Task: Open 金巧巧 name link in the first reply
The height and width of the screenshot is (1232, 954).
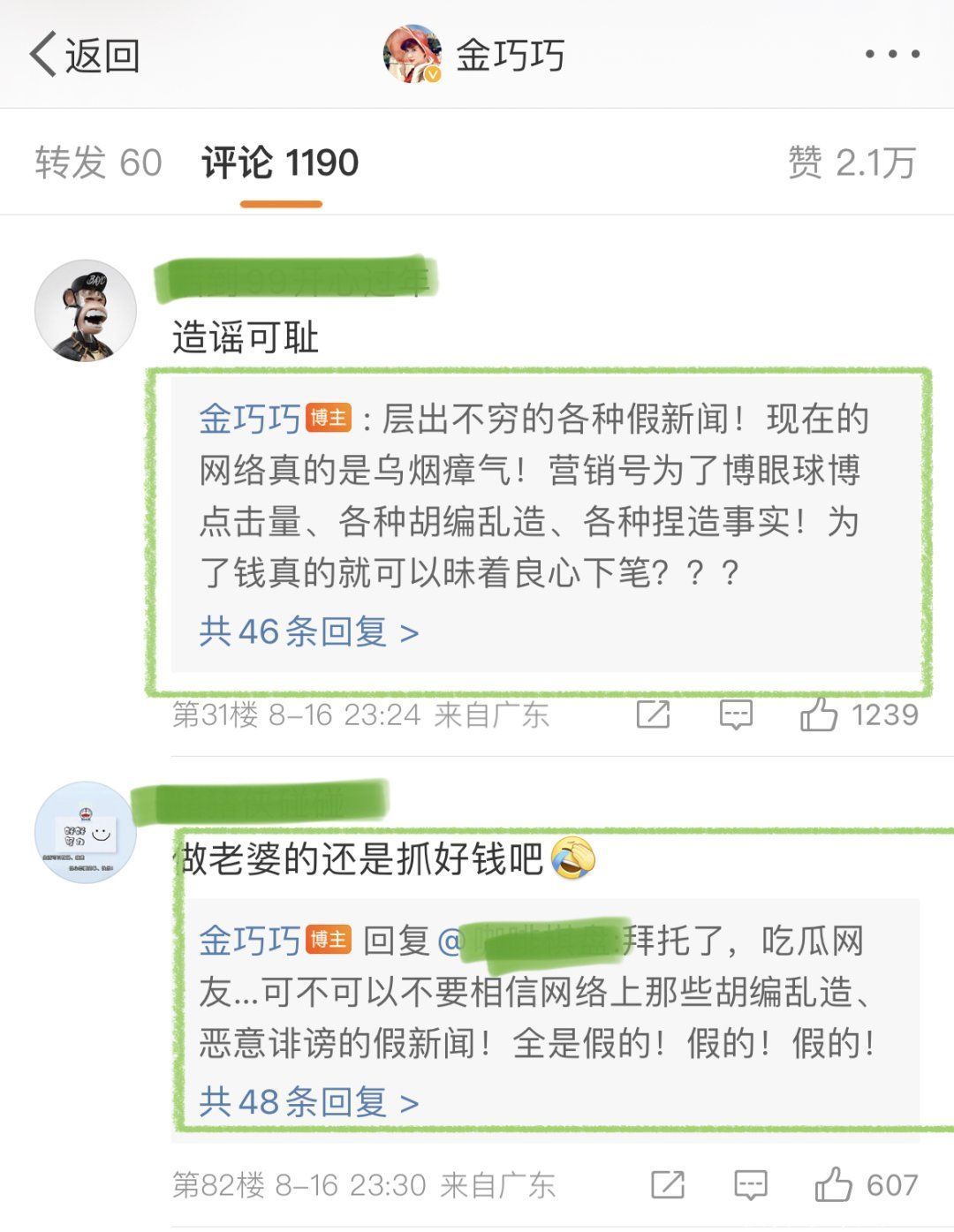Action: (x=250, y=419)
